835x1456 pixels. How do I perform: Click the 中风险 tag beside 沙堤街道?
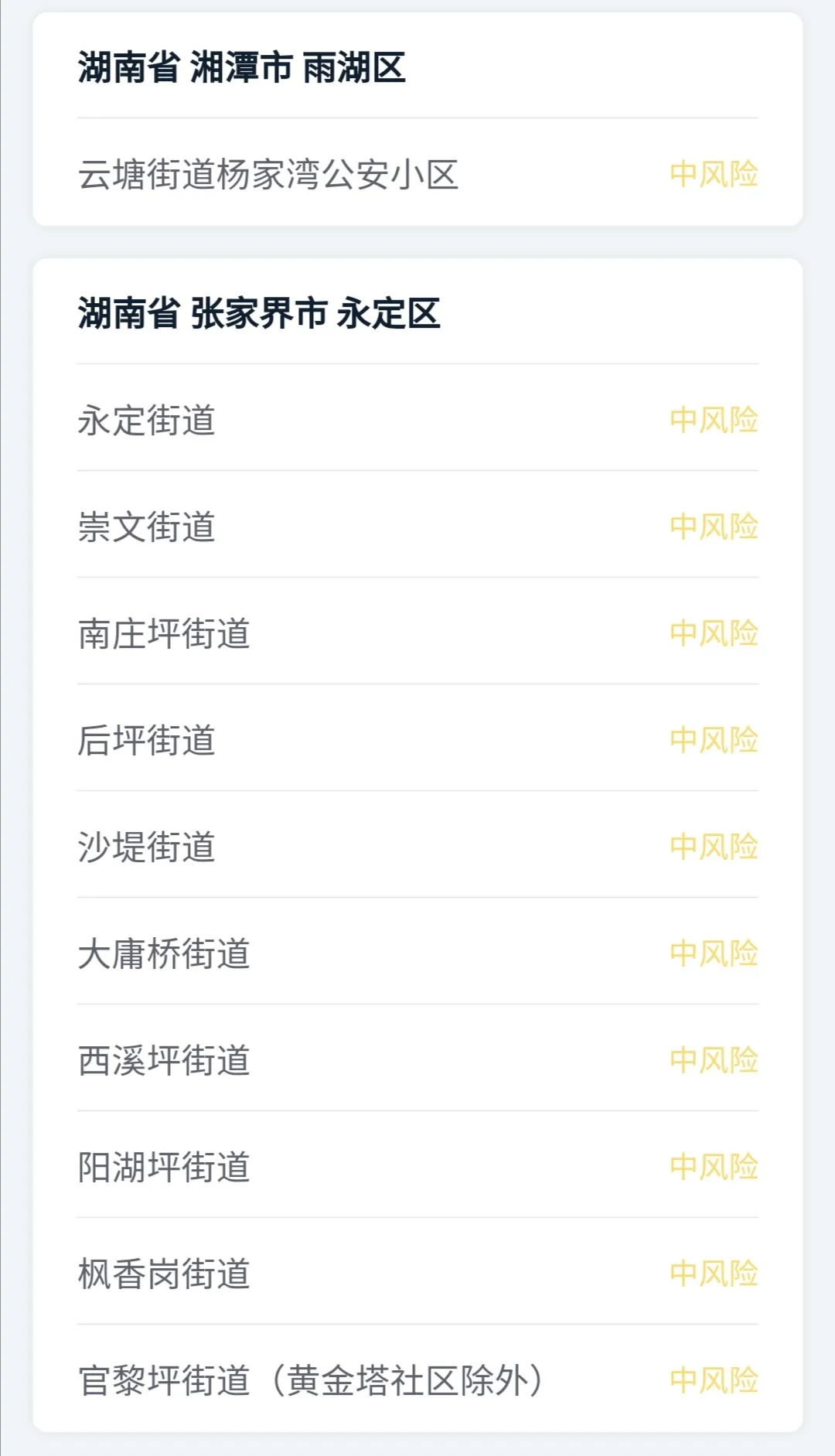point(715,847)
